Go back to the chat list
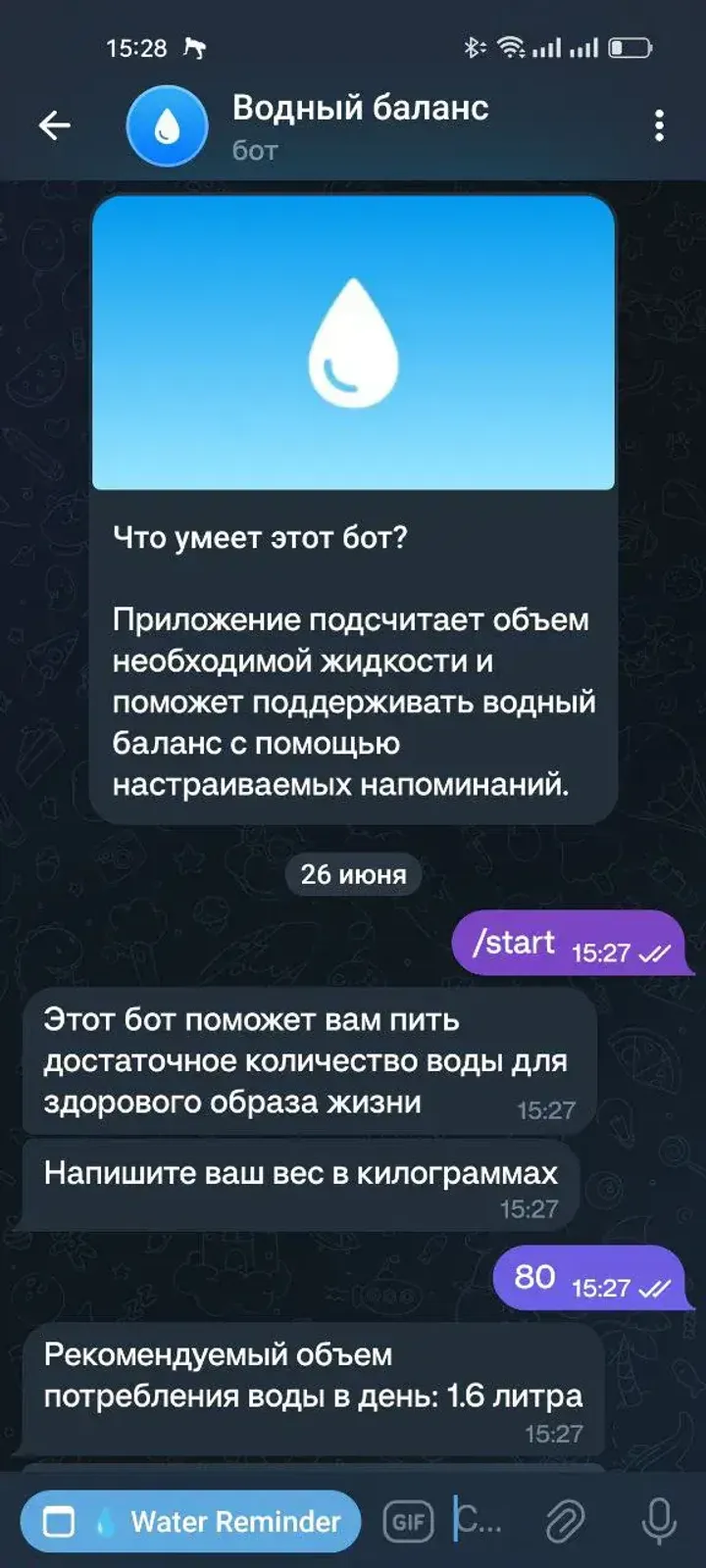The width and height of the screenshot is (706, 1568). tap(55, 125)
